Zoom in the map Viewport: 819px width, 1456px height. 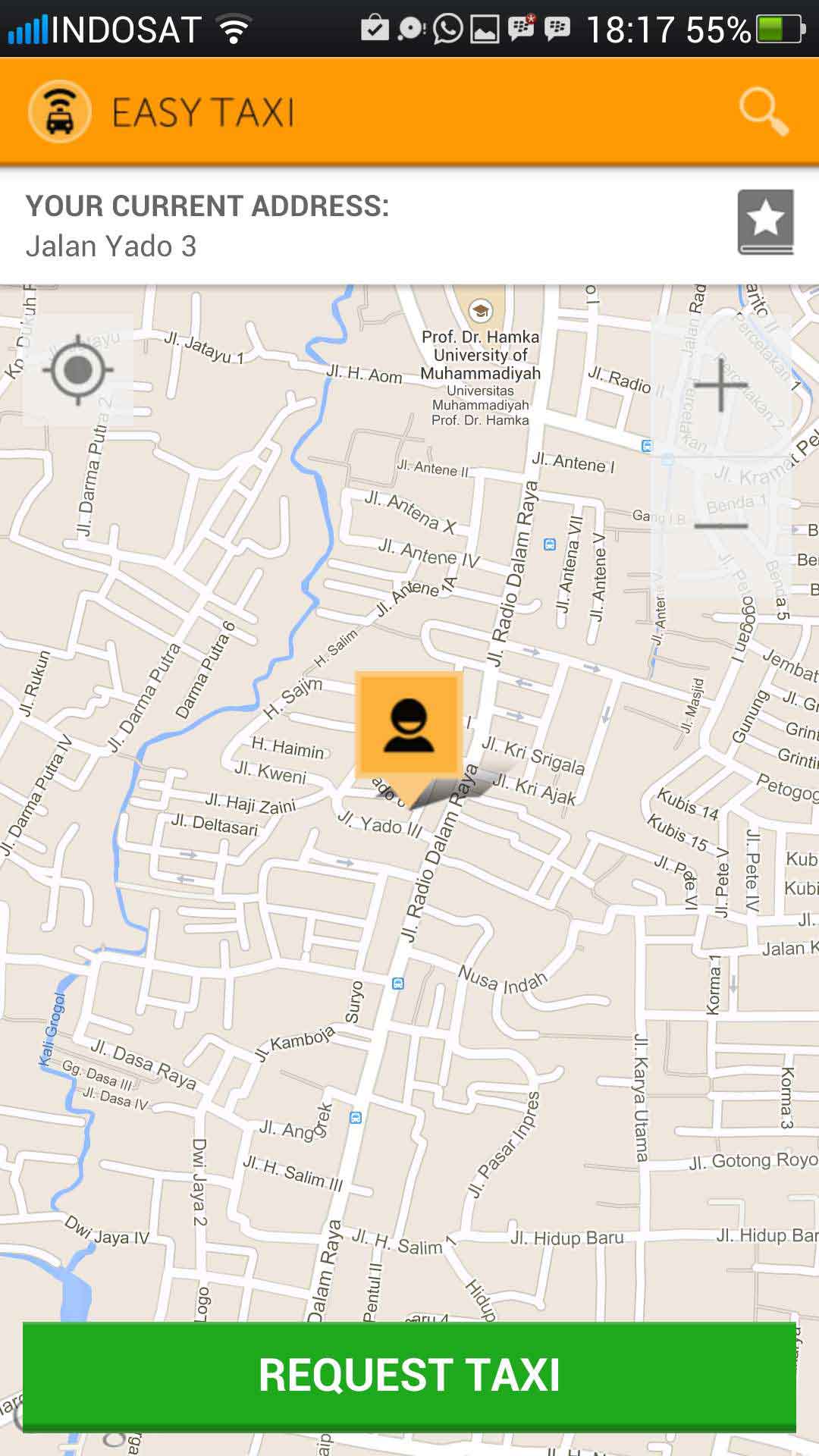click(720, 386)
